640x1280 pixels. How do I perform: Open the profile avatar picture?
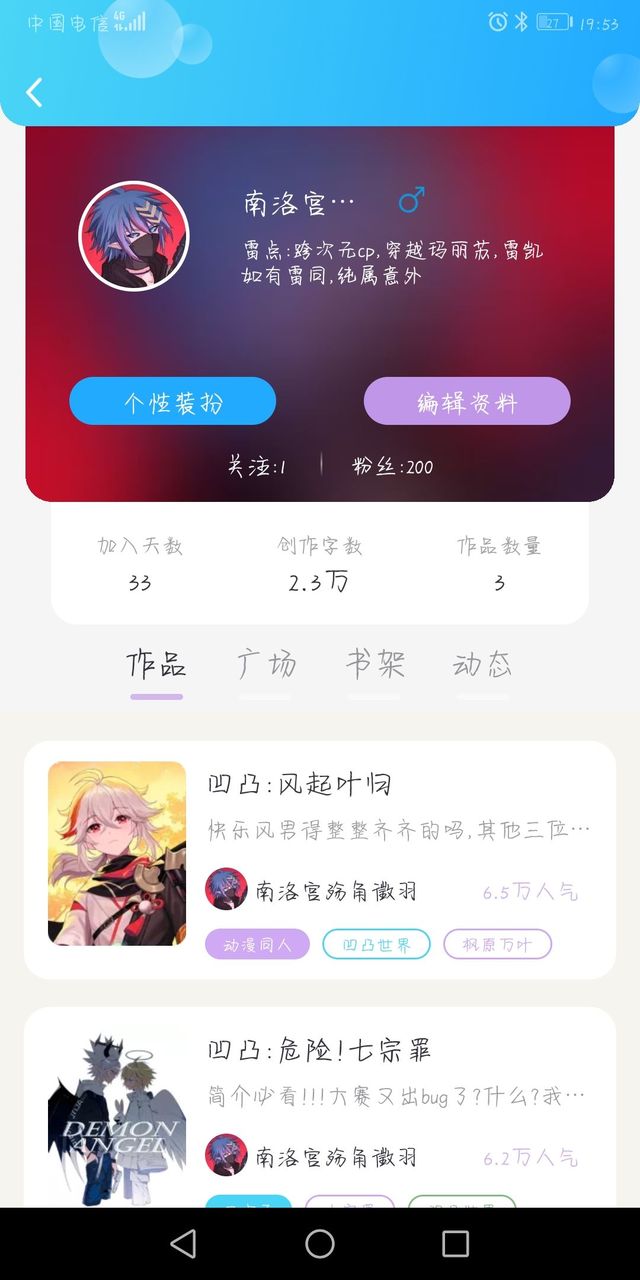[x=134, y=236]
